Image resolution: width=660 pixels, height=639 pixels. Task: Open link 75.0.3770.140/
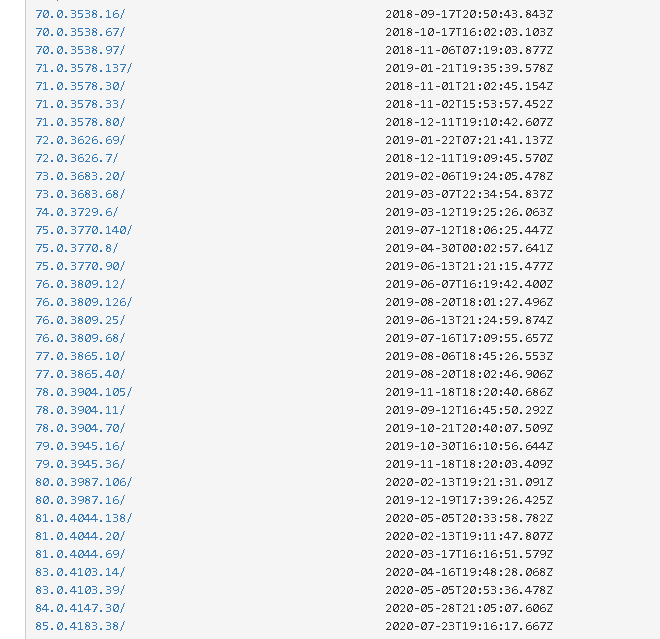pyautogui.click(x=83, y=230)
